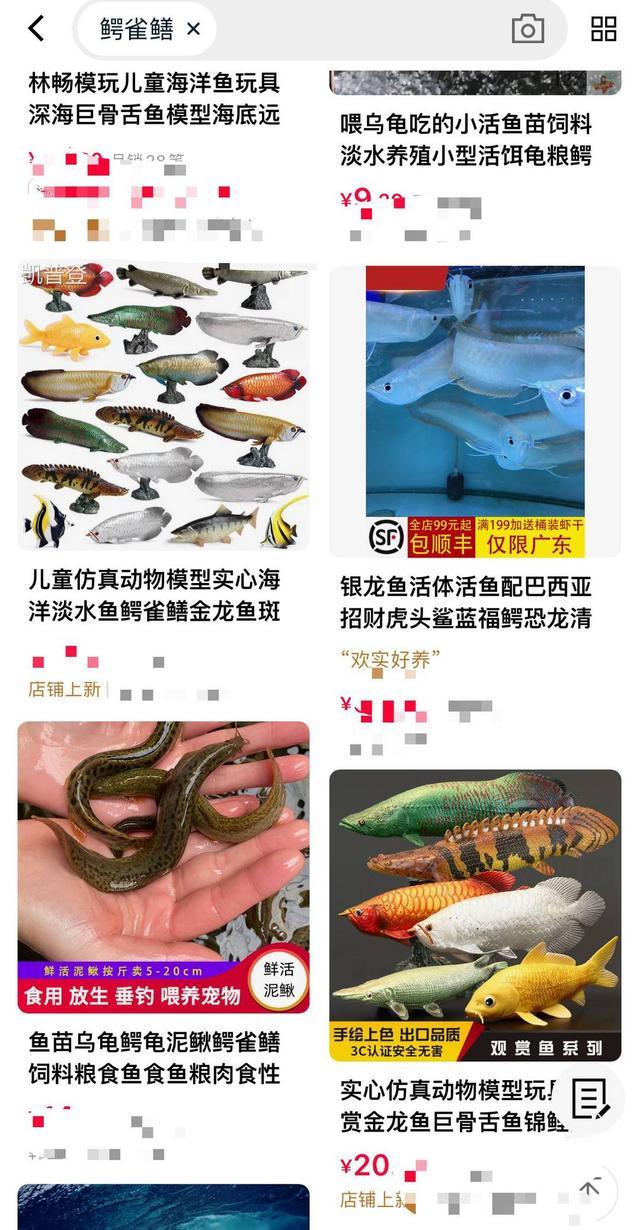640x1230 pixels.
Task: Jump back to top of results
Action: click(590, 1190)
